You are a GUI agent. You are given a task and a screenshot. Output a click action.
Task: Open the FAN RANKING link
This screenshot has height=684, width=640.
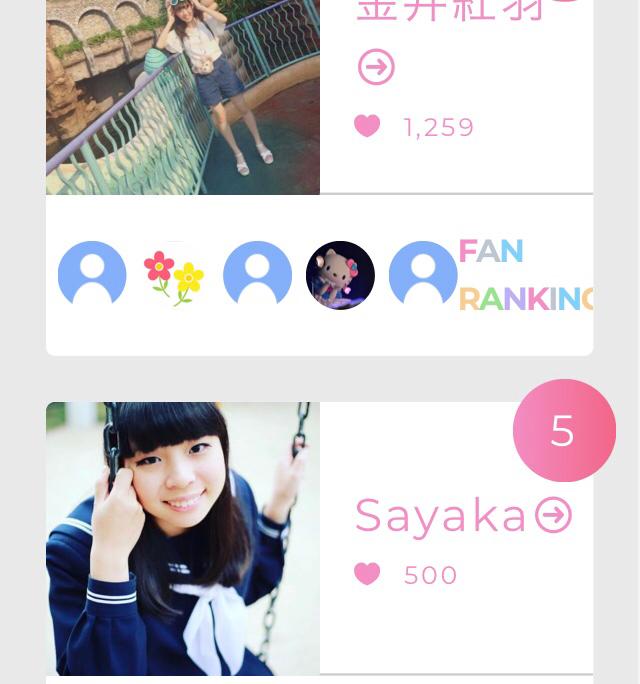pyautogui.click(x=524, y=275)
